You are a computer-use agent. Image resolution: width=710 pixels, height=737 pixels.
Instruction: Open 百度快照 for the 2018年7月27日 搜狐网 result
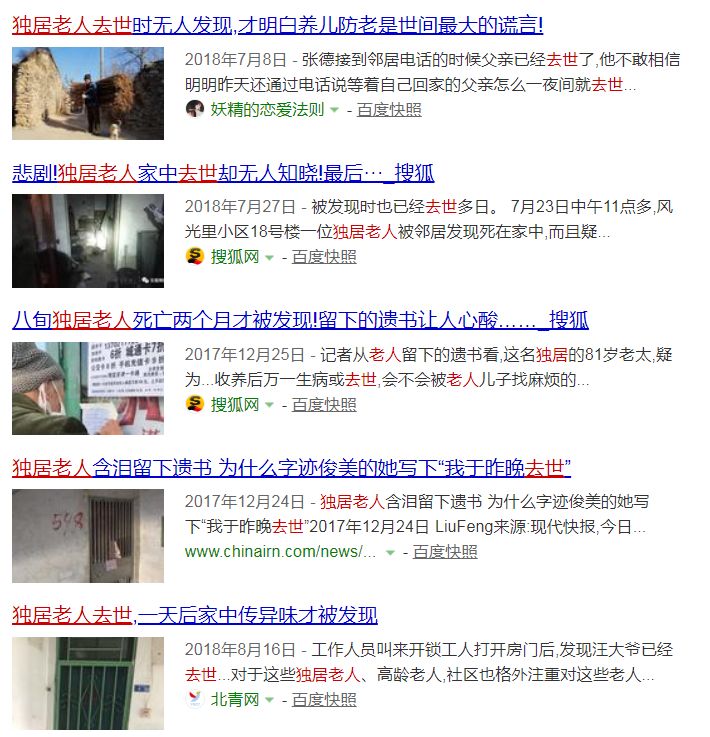click(x=324, y=257)
